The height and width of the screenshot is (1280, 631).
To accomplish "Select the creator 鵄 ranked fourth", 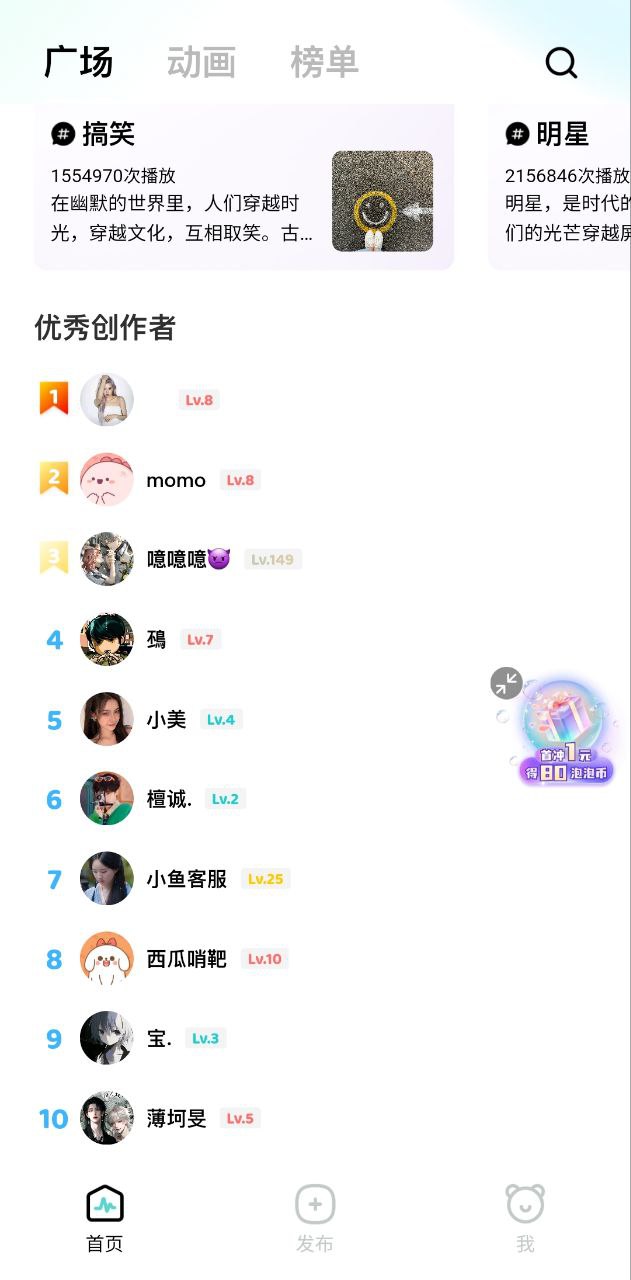I will click(156, 639).
